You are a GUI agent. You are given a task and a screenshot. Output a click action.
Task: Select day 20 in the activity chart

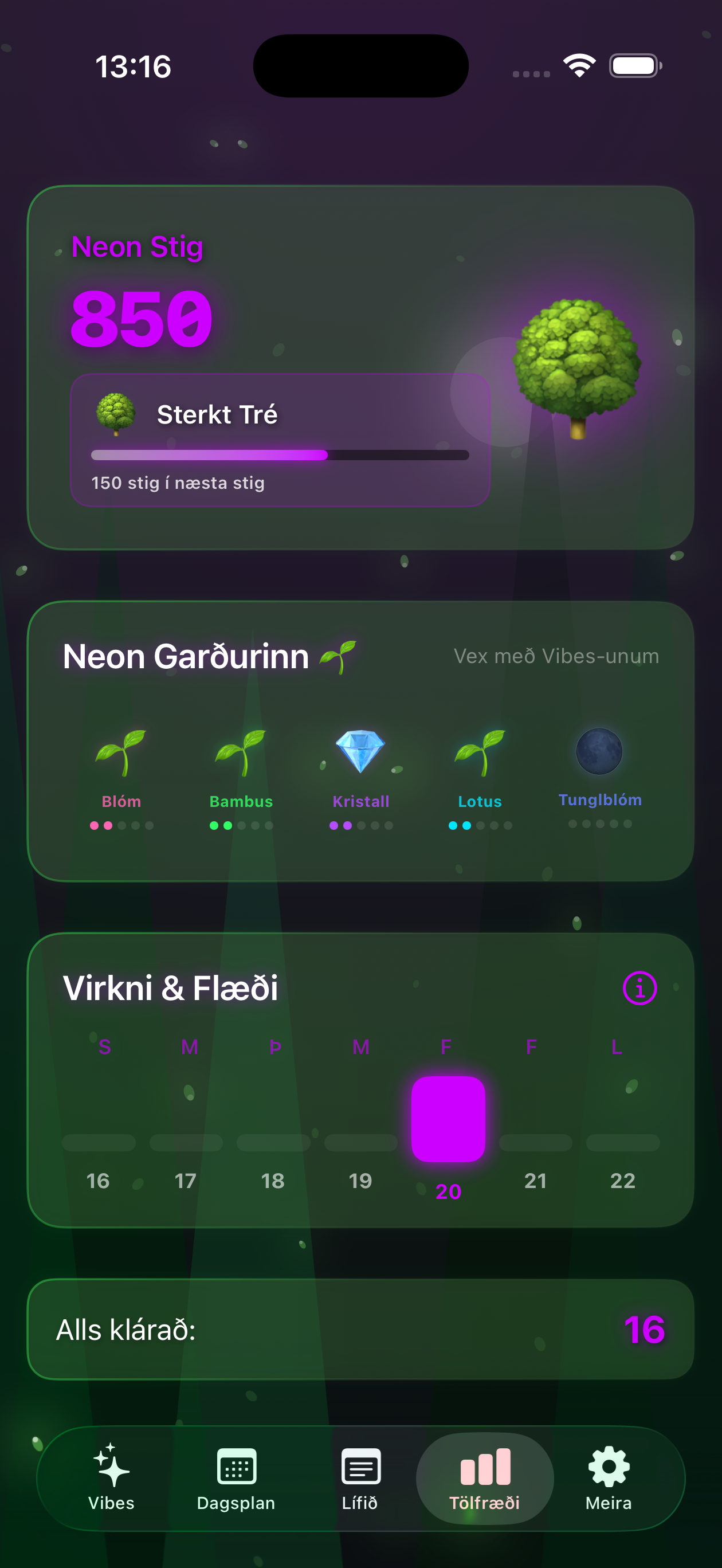click(x=448, y=1120)
